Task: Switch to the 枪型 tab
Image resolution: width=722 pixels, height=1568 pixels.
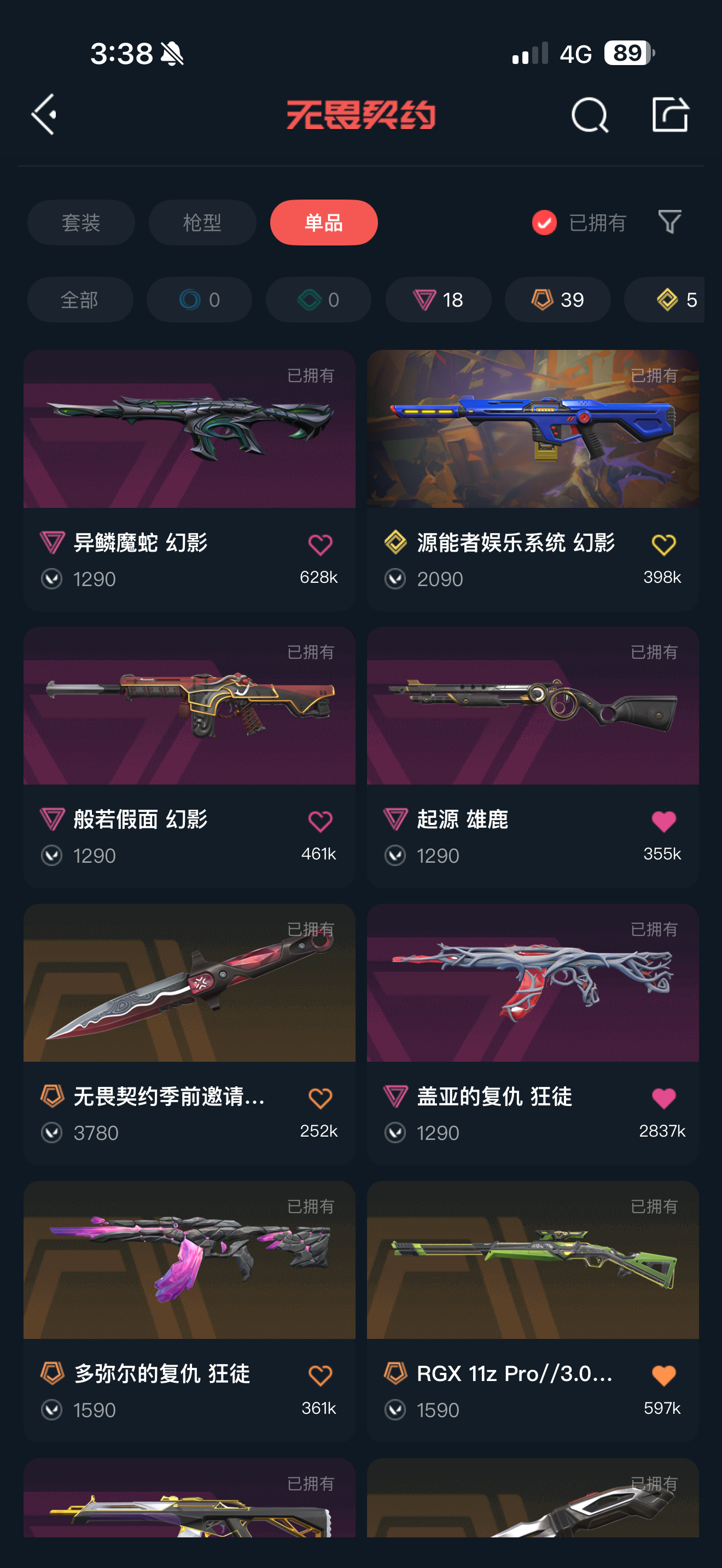Action: tap(202, 222)
